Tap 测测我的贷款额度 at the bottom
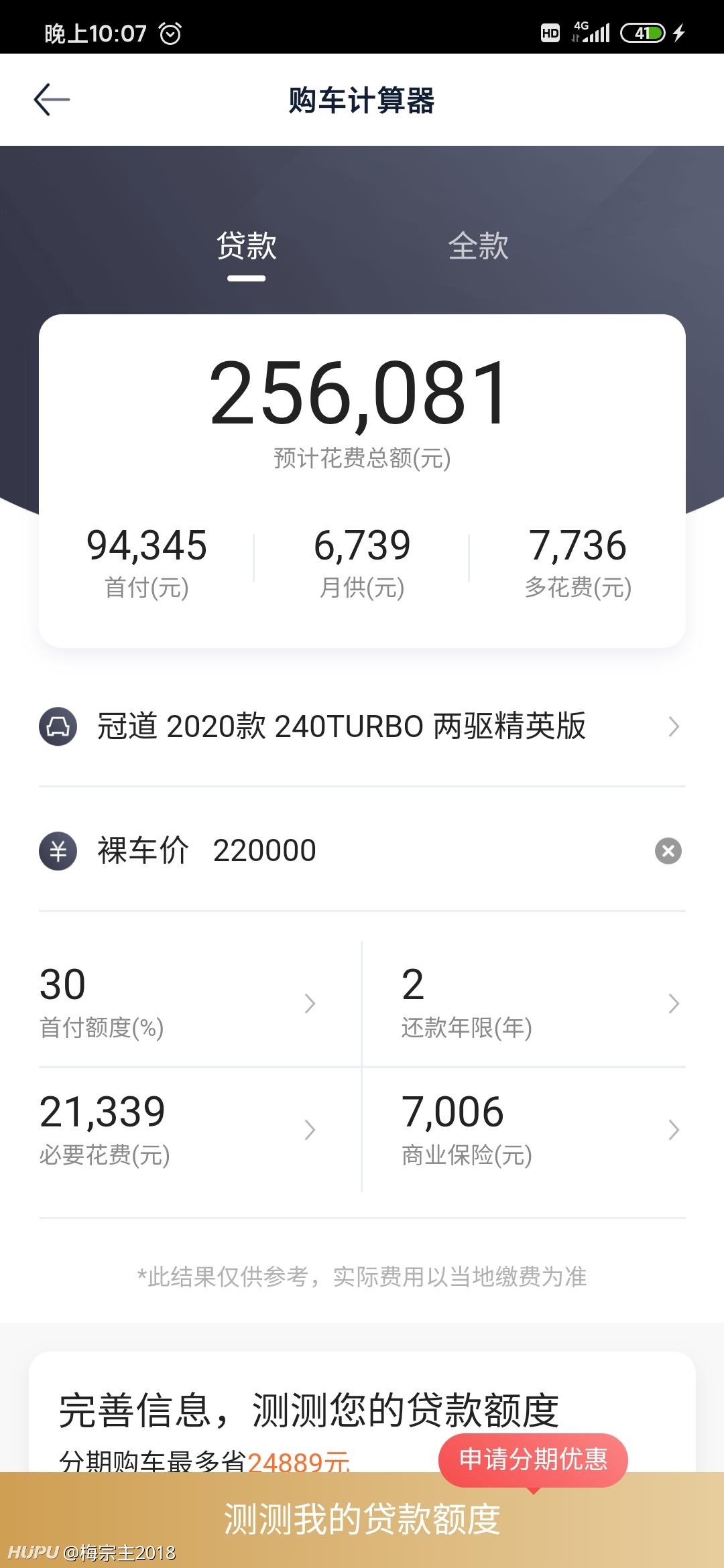Screen dimensions: 724x1568 pyautogui.click(x=362, y=1519)
